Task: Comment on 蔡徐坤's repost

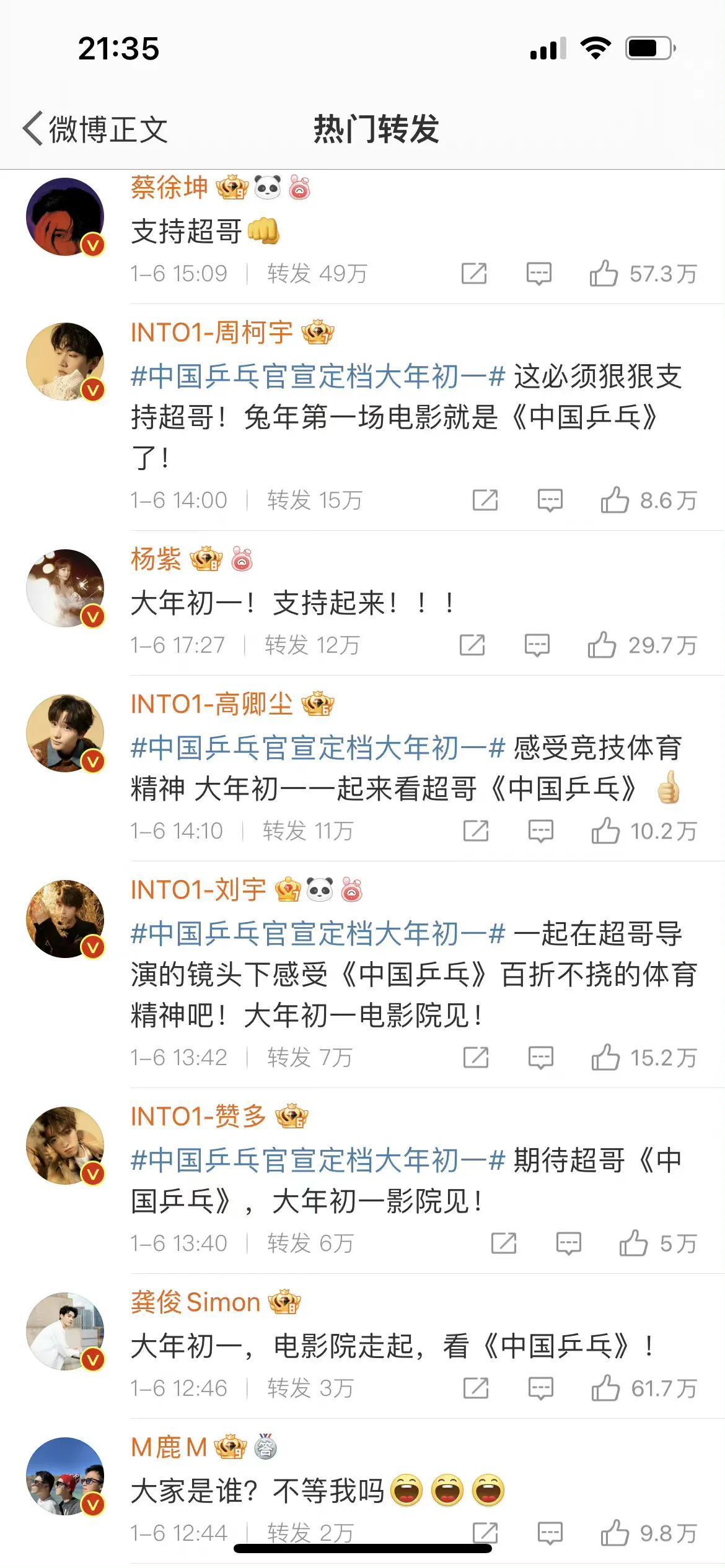Action: click(x=538, y=273)
